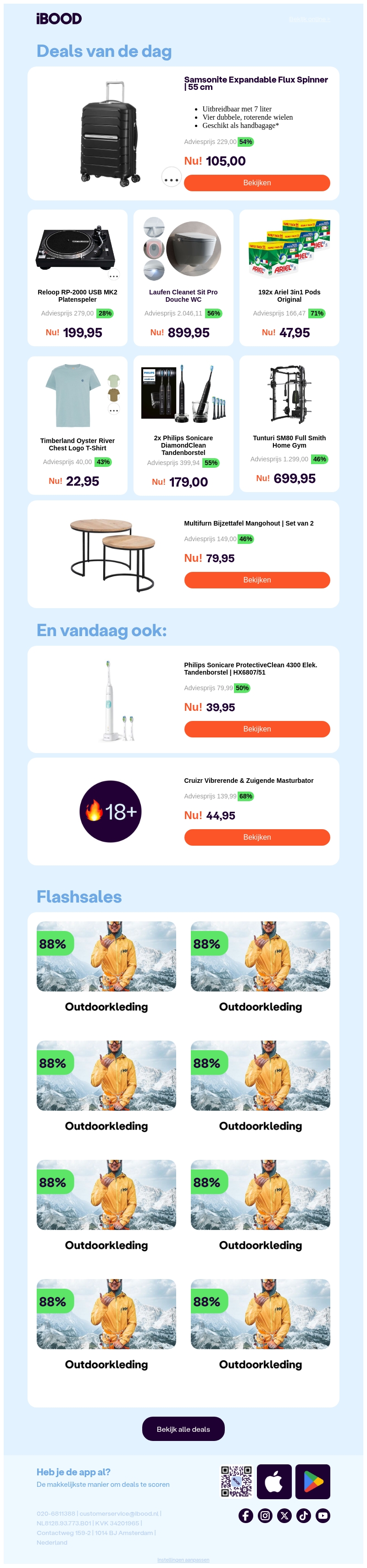The width and height of the screenshot is (367, 1568).
Task: Open the Apple App Store download
Action: click(x=274, y=1482)
